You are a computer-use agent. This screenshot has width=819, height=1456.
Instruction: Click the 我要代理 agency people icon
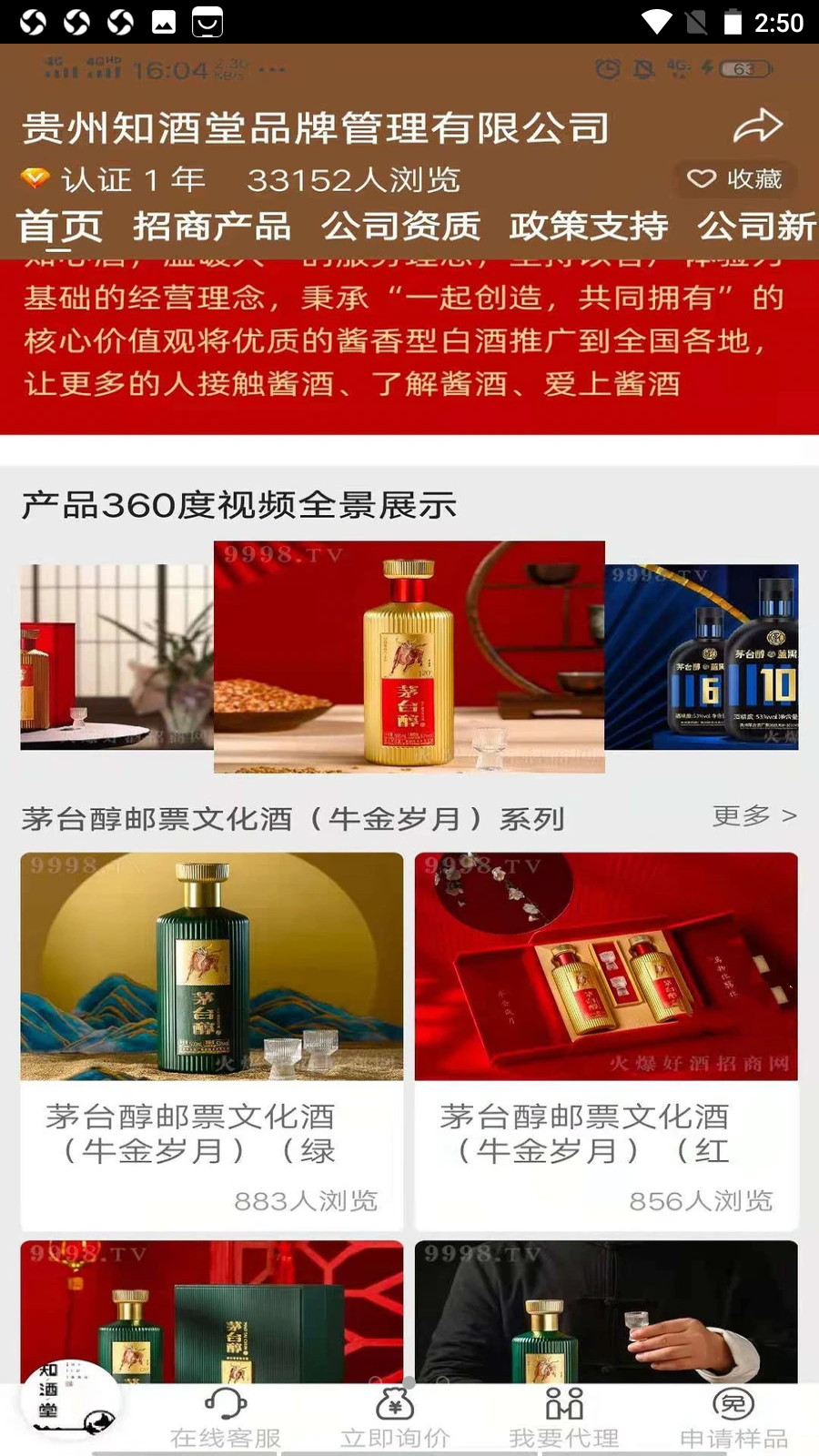coord(564,1406)
